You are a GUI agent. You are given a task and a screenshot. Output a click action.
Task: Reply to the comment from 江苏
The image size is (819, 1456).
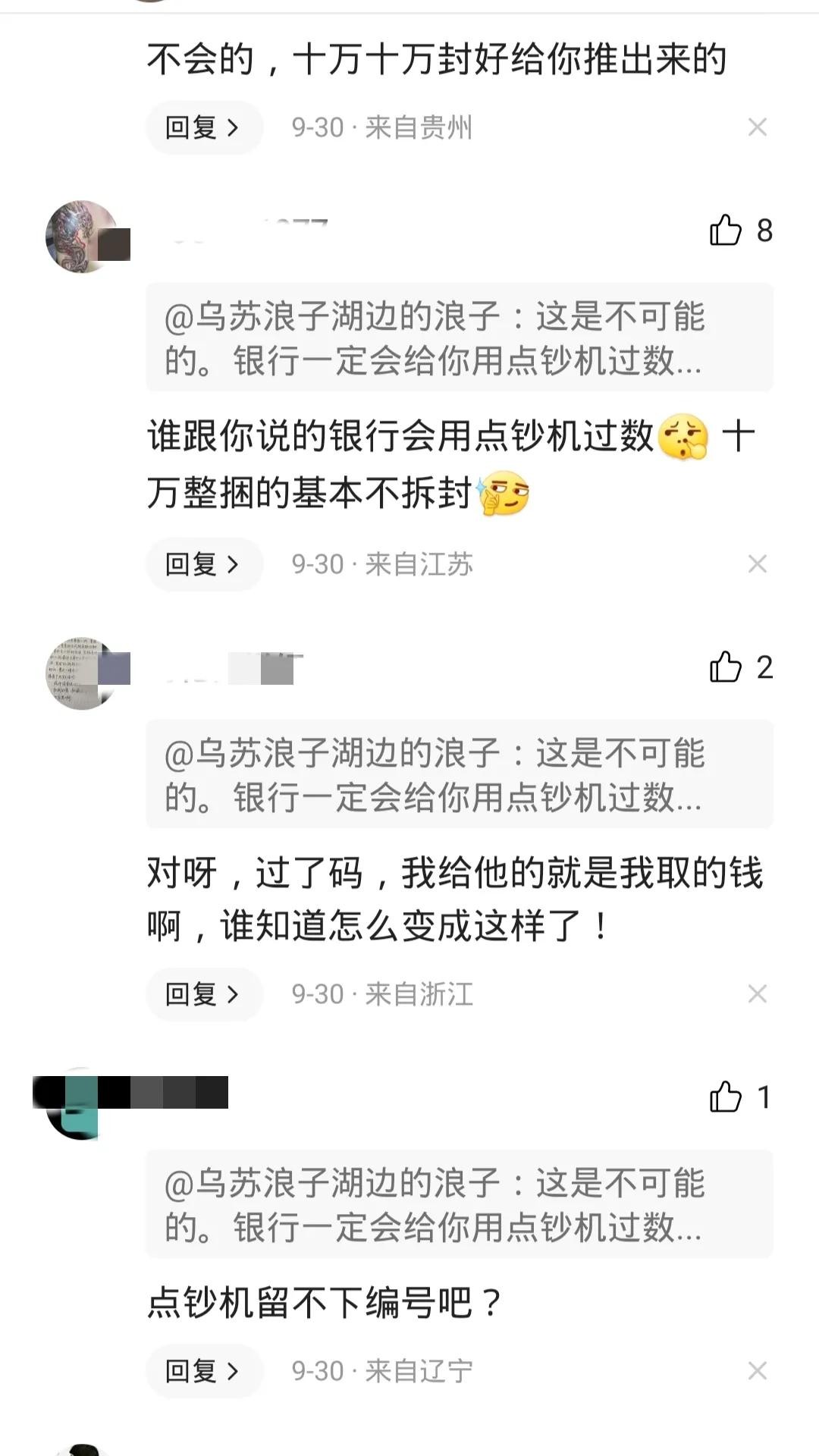click(x=203, y=564)
